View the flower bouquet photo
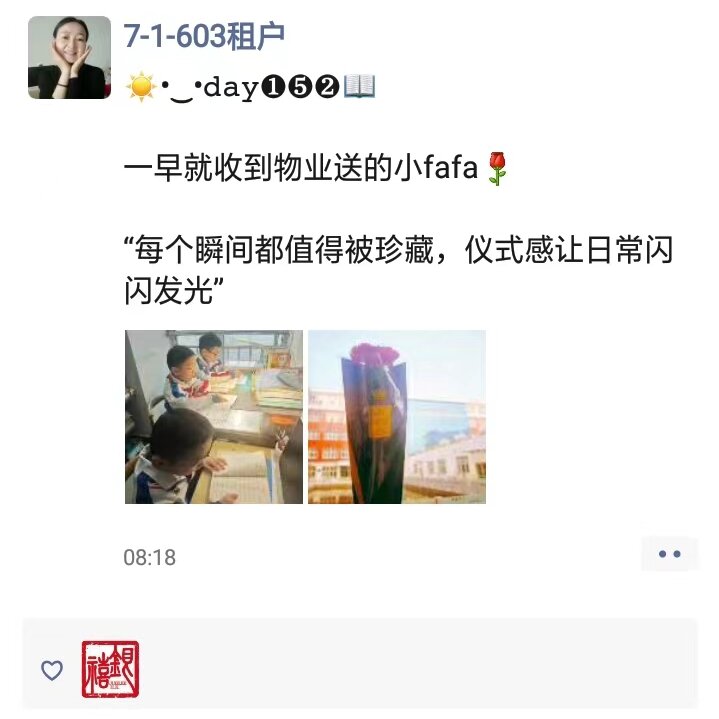The height and width of the screenshot is (719, 719). (396, 416)
